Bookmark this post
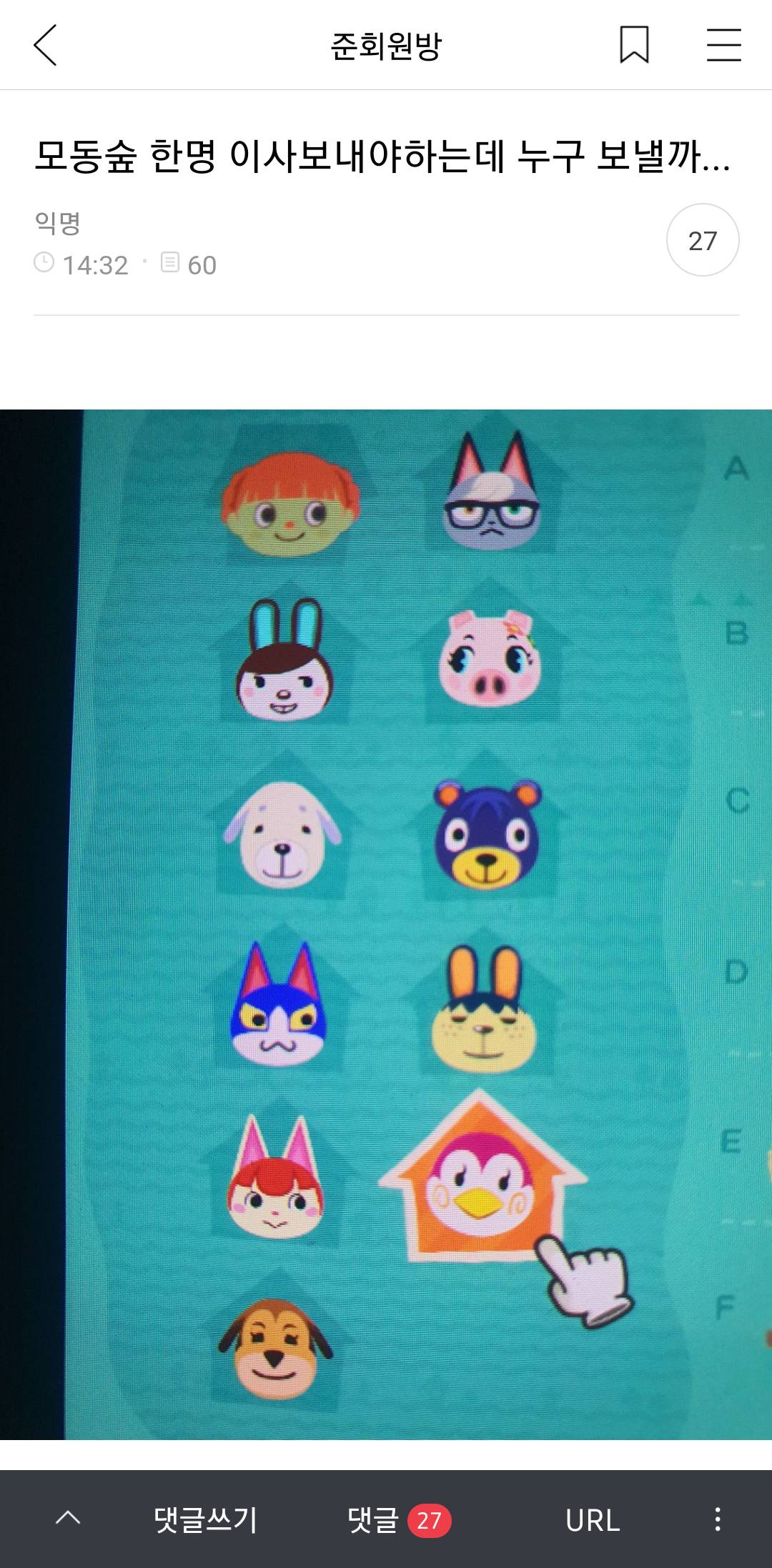Viewport: 772px width, 1568px height. (x=634, y=45)
